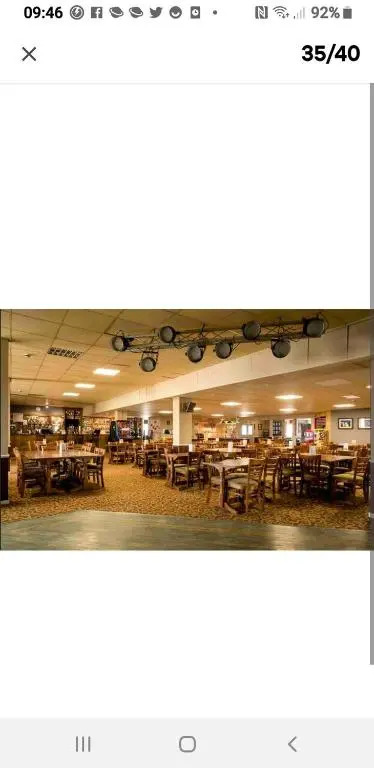
Task: Open the recent apps view
Action: coord(83,744)
